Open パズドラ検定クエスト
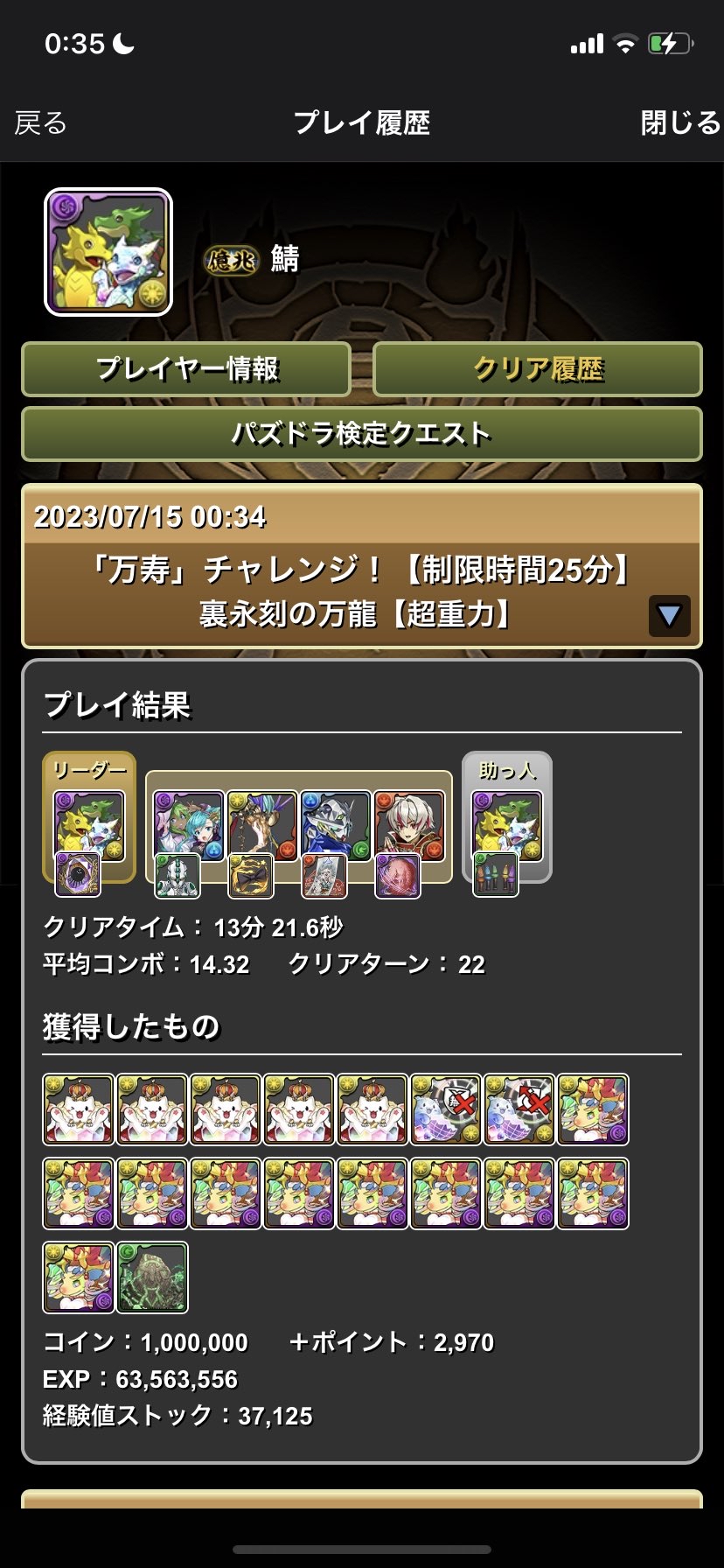Viewport: 724px width, 1568px height. coord(361,433)
